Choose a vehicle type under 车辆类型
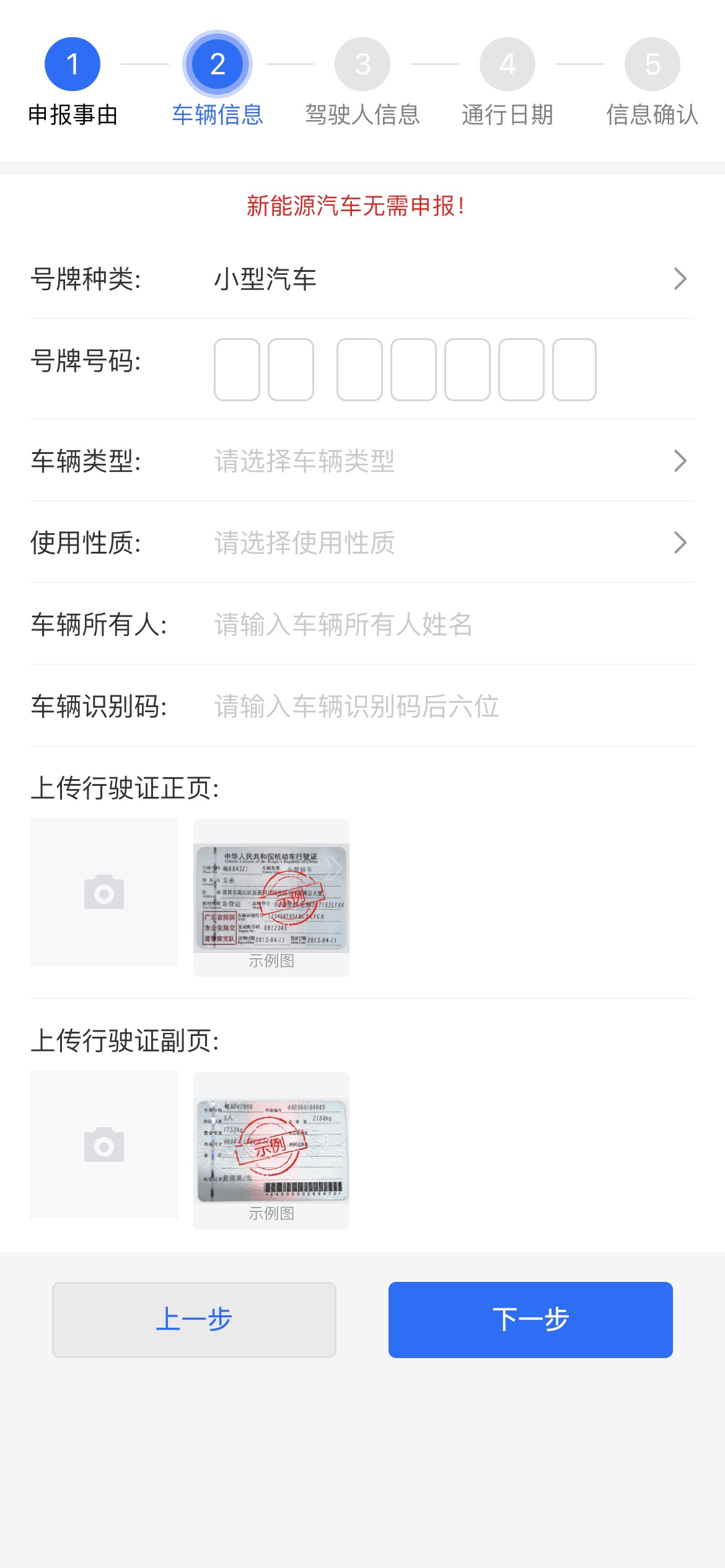This screenshot has width=725, height=1568. pos(450,461)
